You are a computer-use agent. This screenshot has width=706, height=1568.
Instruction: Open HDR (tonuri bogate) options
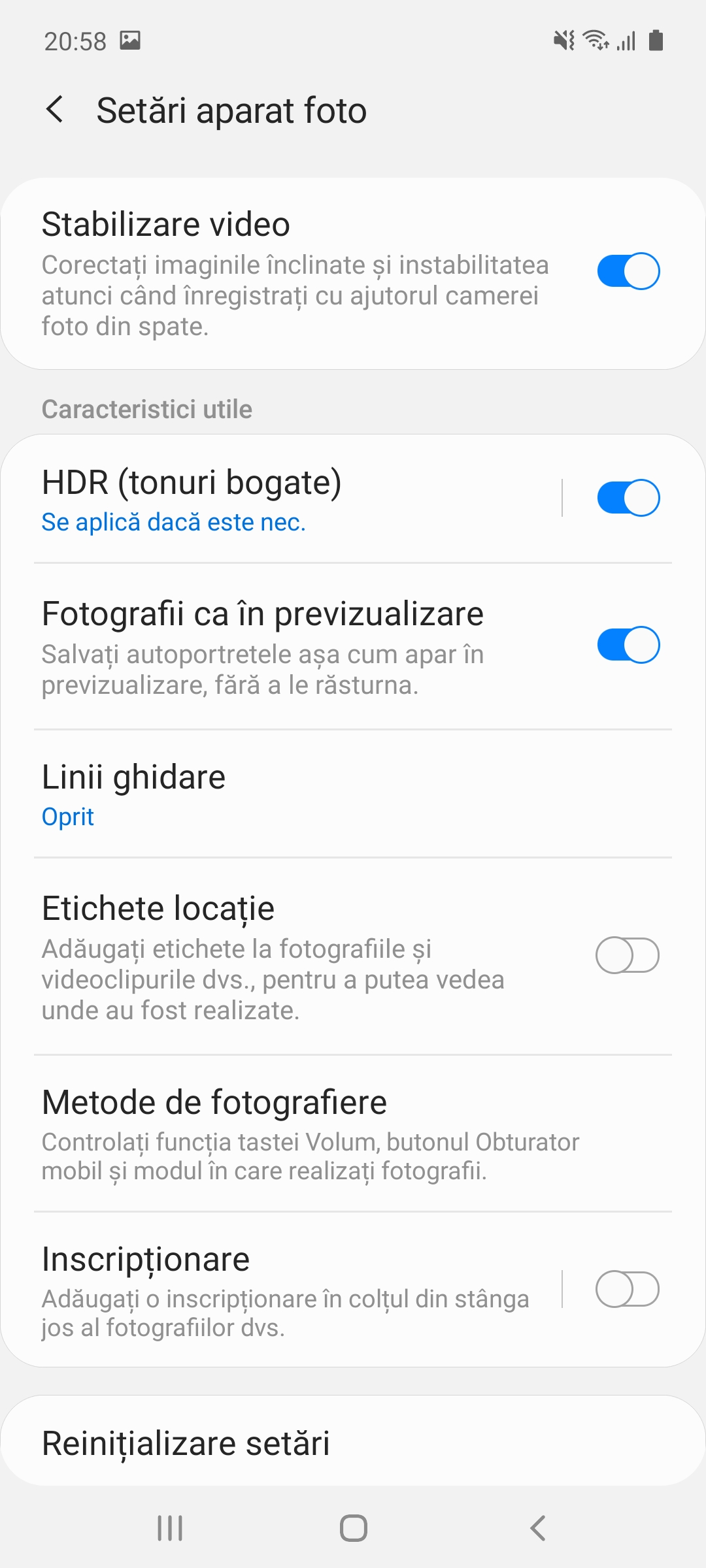(297, 498)
